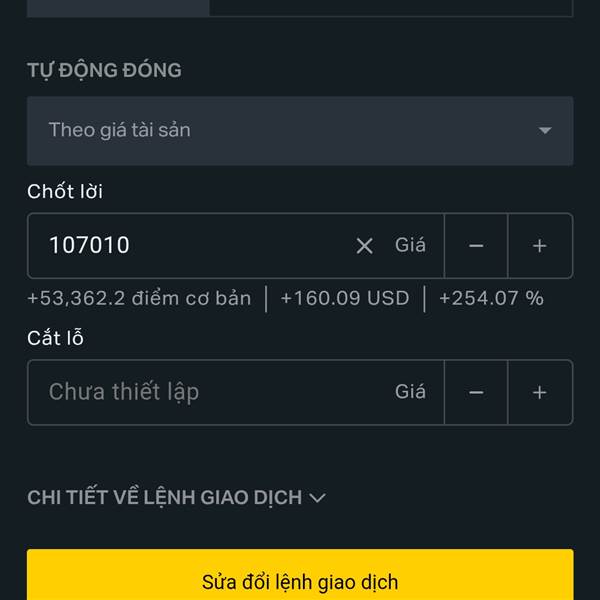Tap the Chốt lời price field

coord(190,245)
